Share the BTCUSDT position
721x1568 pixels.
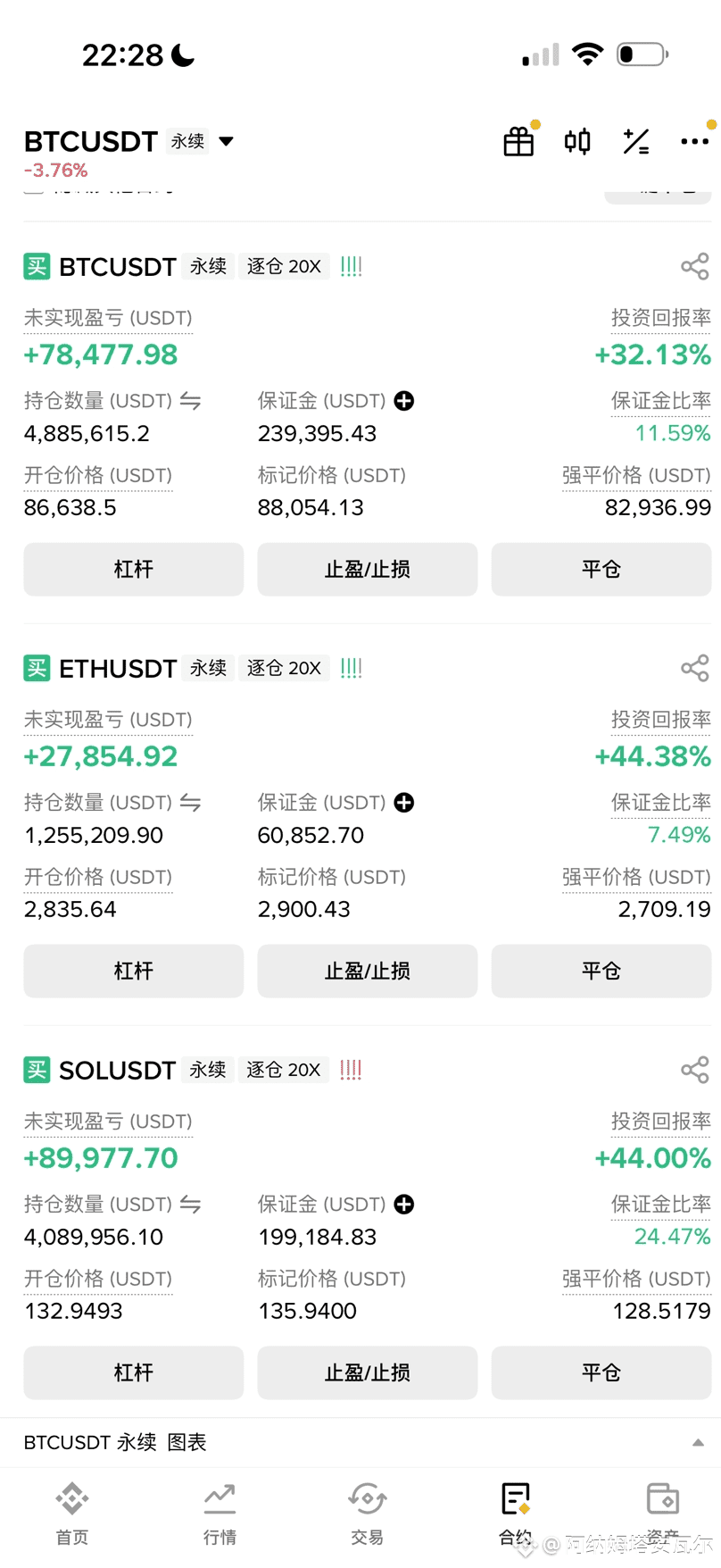click(x=694, y=266)
